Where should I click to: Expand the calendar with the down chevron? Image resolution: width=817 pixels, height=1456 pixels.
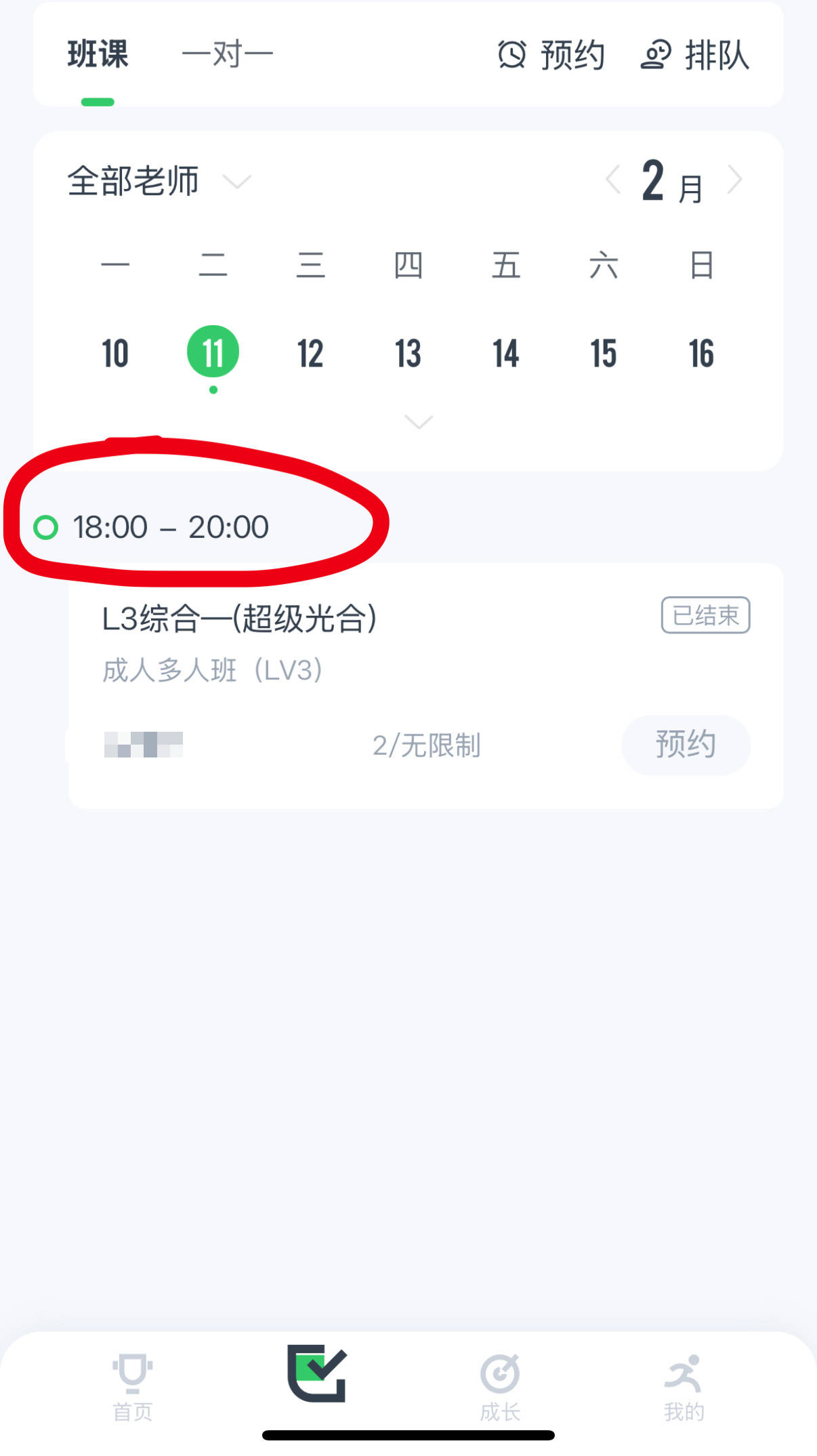coord(418,422)
